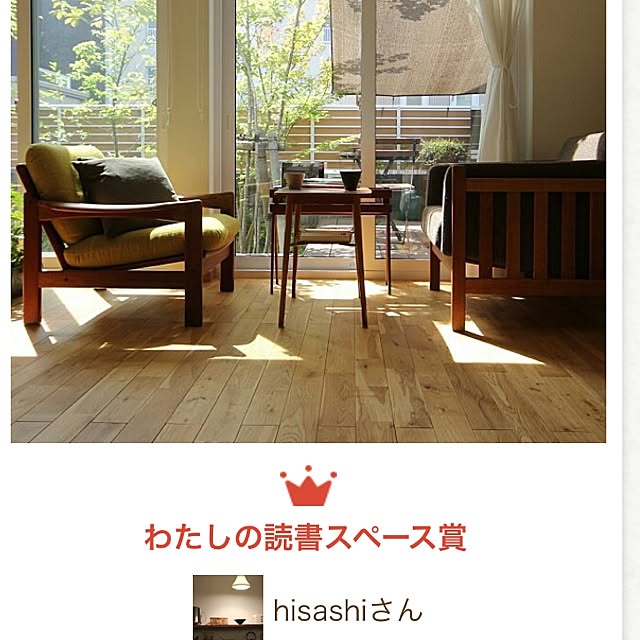Open hisashi's profile picture
The width and height of the screenshot is (640, 640).
coord(228,606)
